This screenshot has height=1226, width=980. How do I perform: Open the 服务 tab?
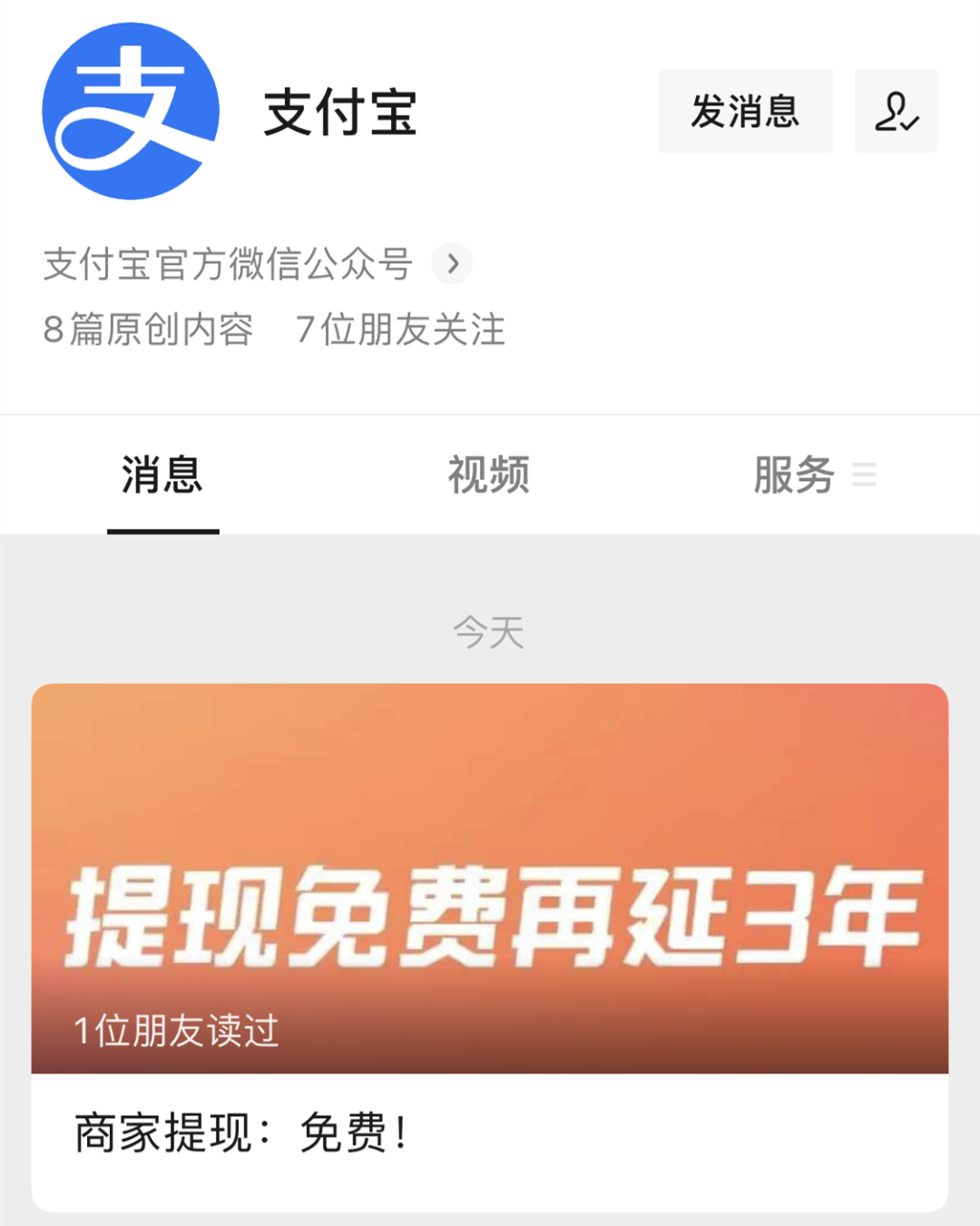(793, 476)
